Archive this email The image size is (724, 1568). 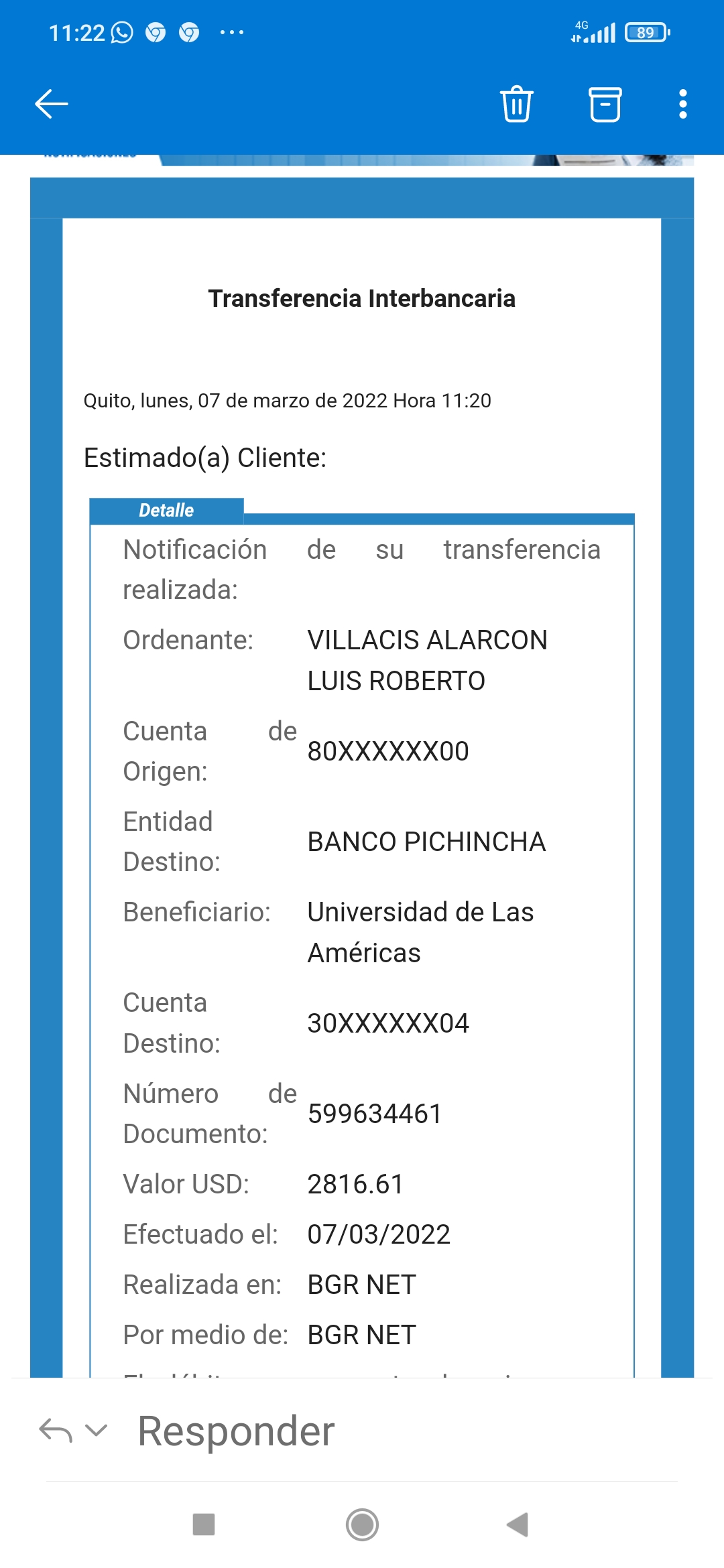(x=605, y=104)
